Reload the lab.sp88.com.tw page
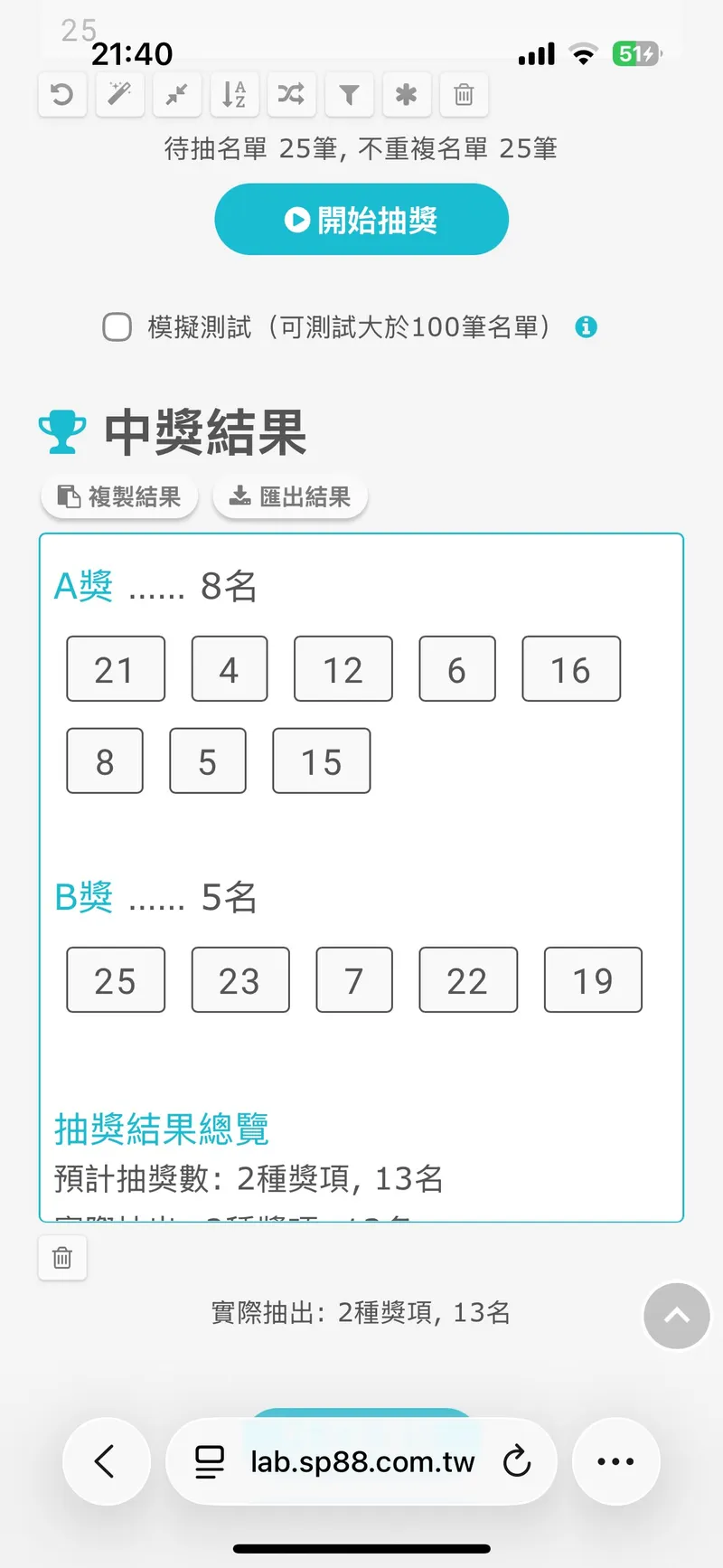The height and width of the screenshot is (1568, 723). tap(516, 1461)
